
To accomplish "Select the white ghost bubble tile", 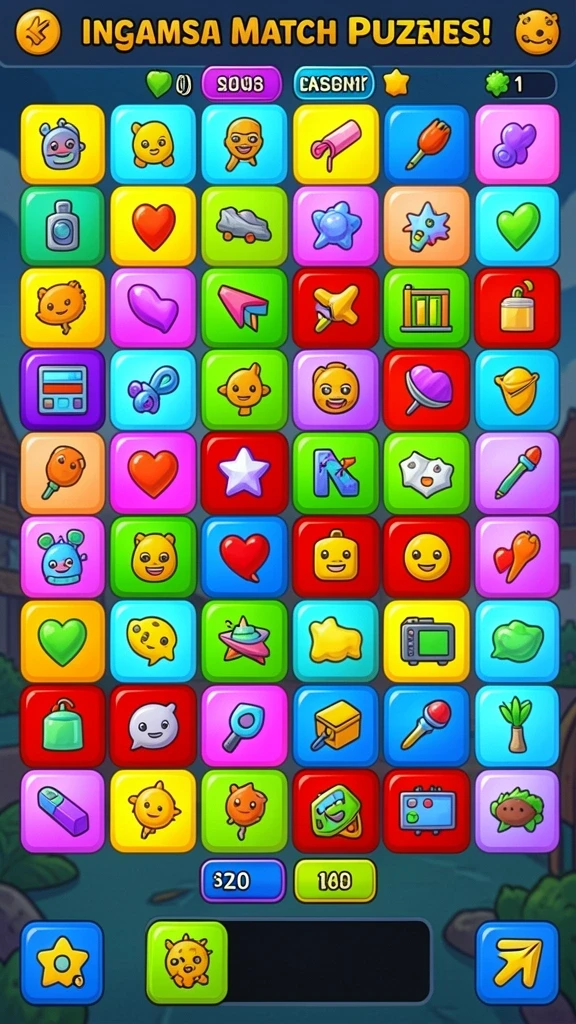I will pyautogui.click(x=153, y=725).
